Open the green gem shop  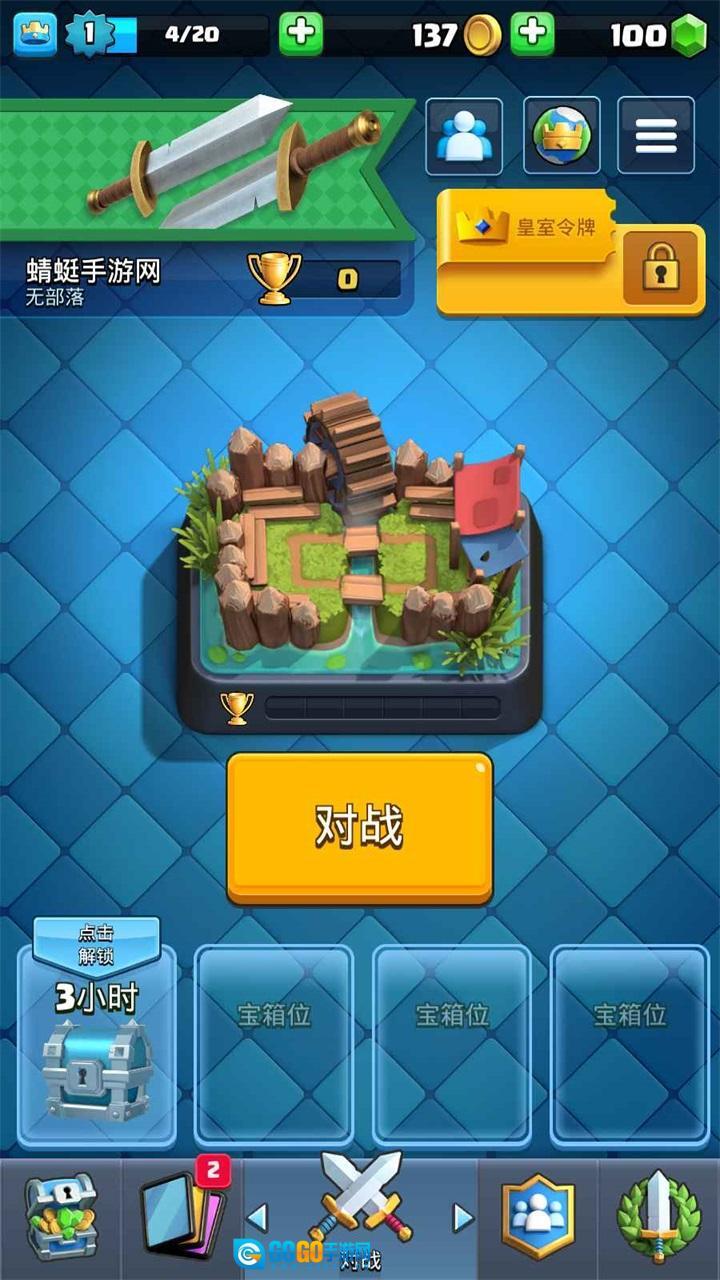point(688,36)
